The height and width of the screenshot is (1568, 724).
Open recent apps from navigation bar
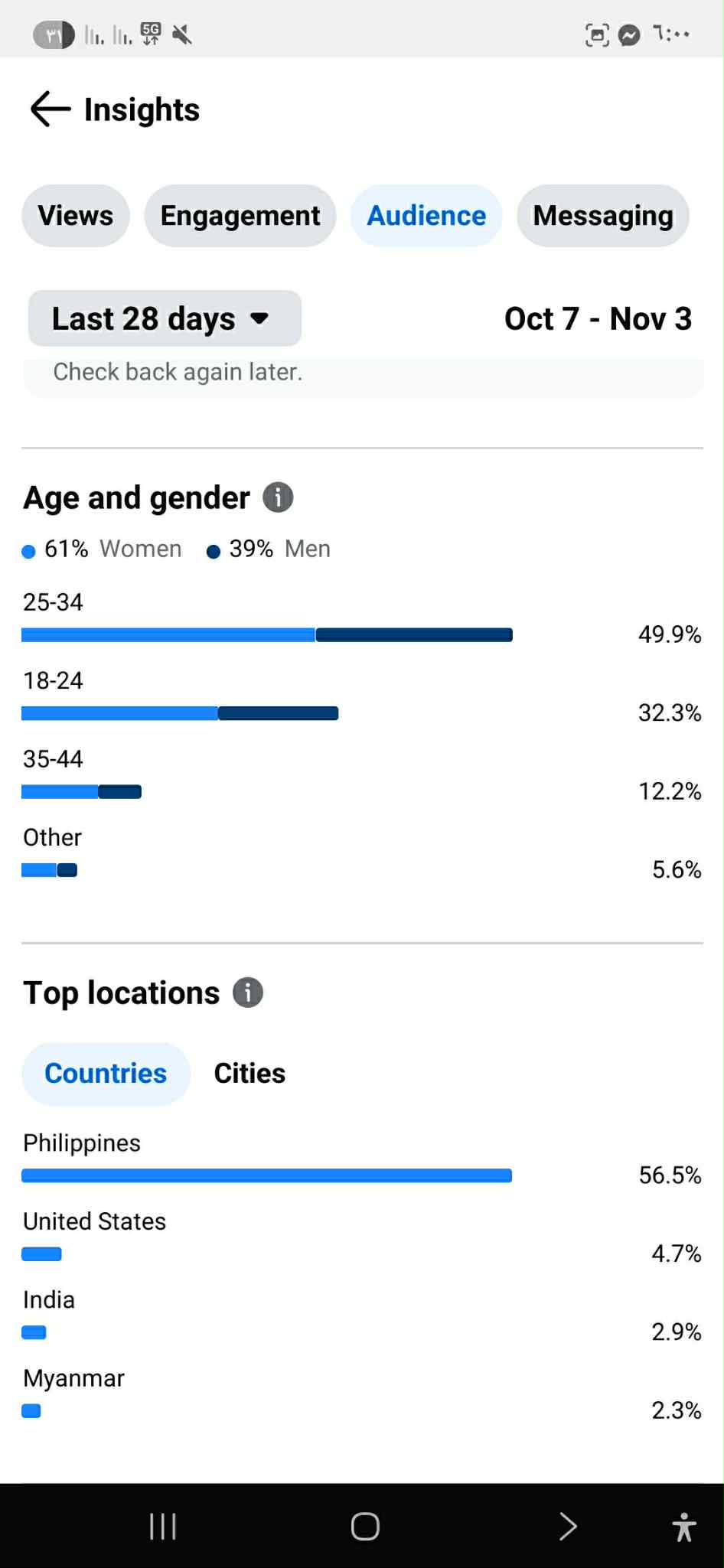click(x=163, y=1526)
